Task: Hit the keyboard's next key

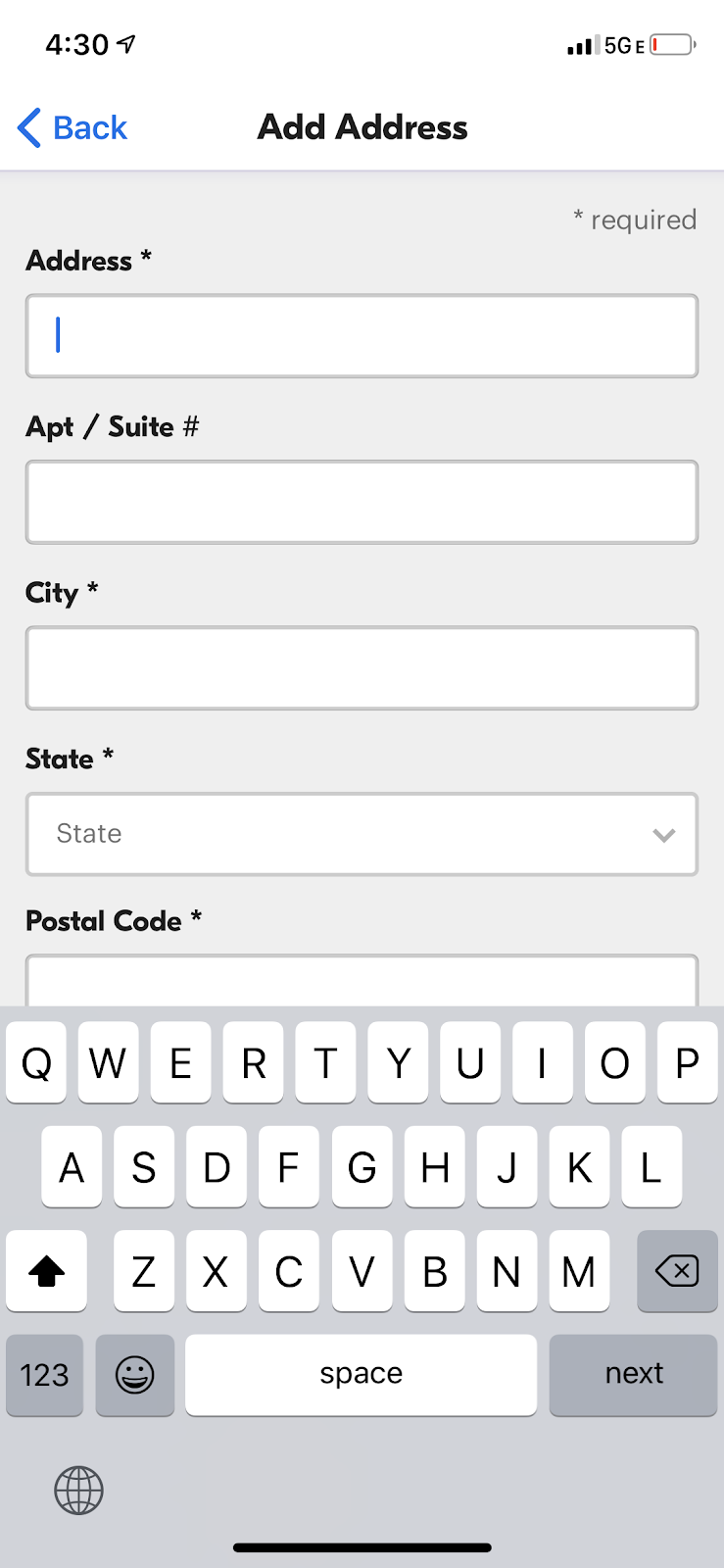Action: (633, 1374)
